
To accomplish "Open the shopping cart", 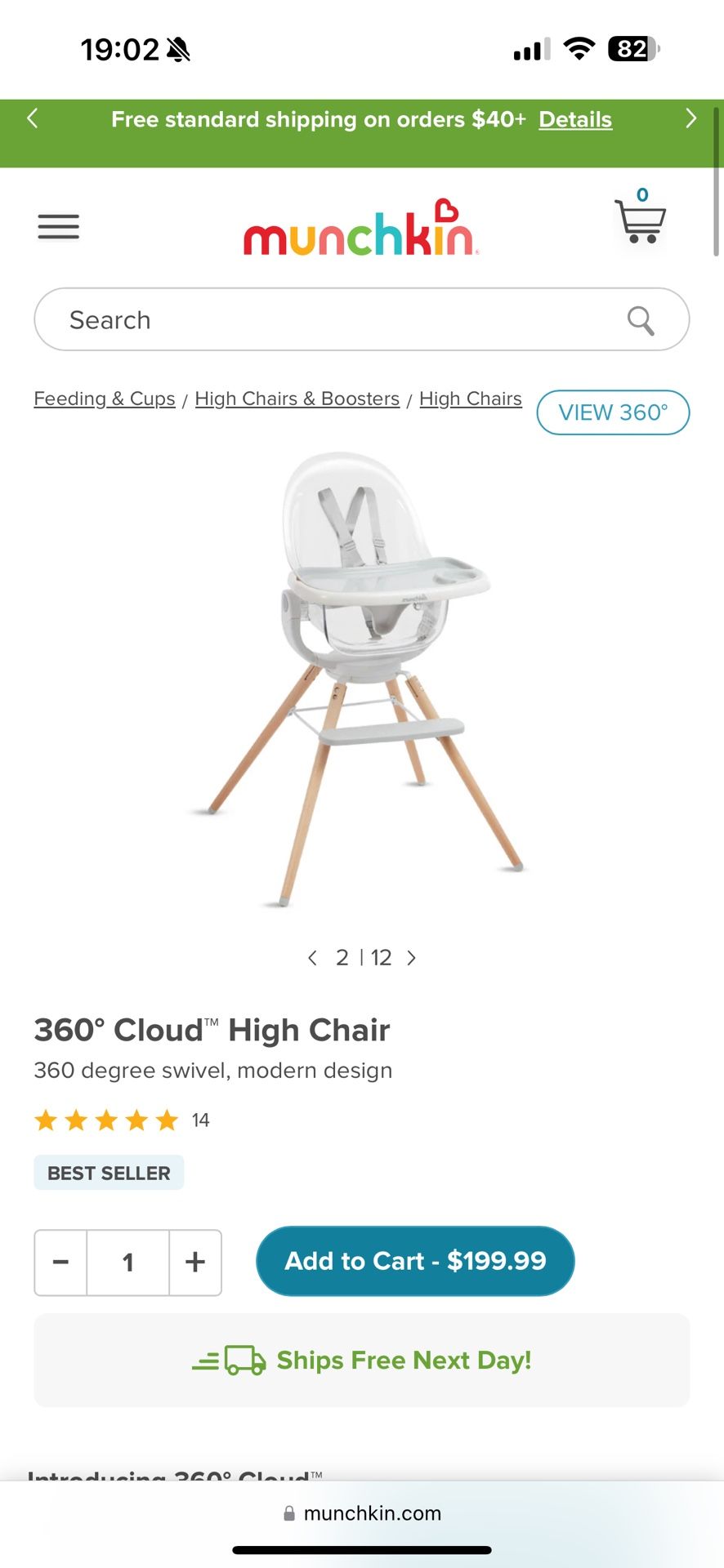I will (640, 219).
